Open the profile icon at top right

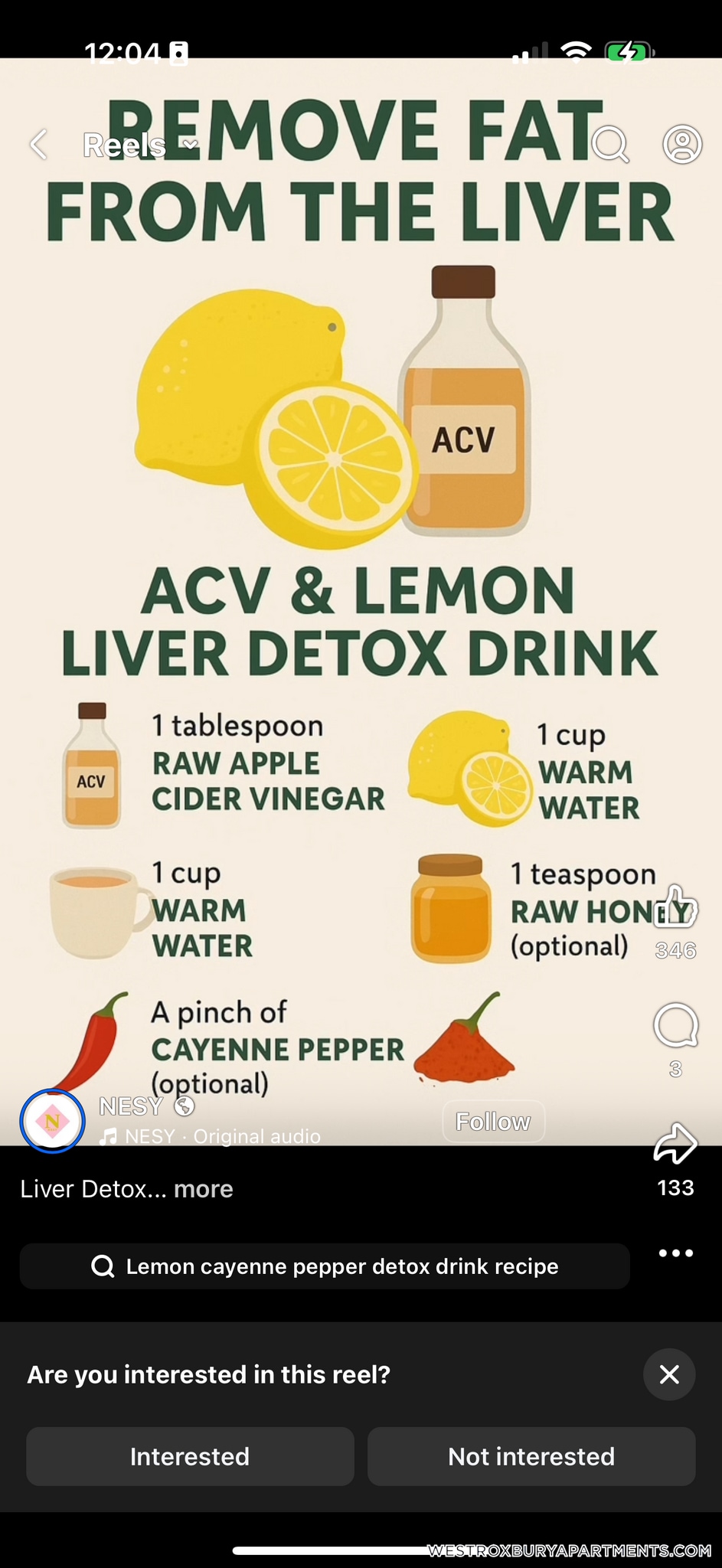click(x=681, y=144)
